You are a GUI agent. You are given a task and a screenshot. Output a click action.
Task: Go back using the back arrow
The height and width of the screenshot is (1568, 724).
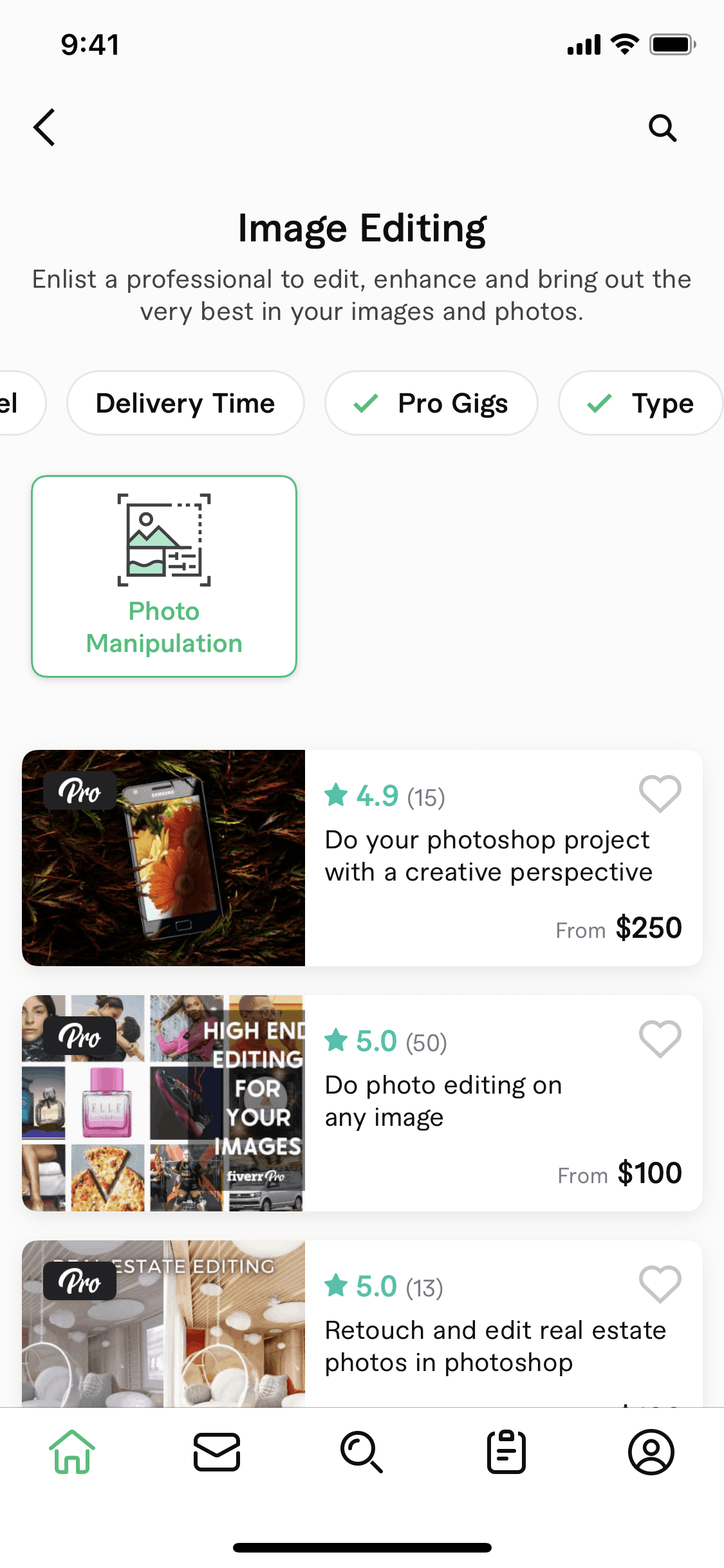[44, 127]
